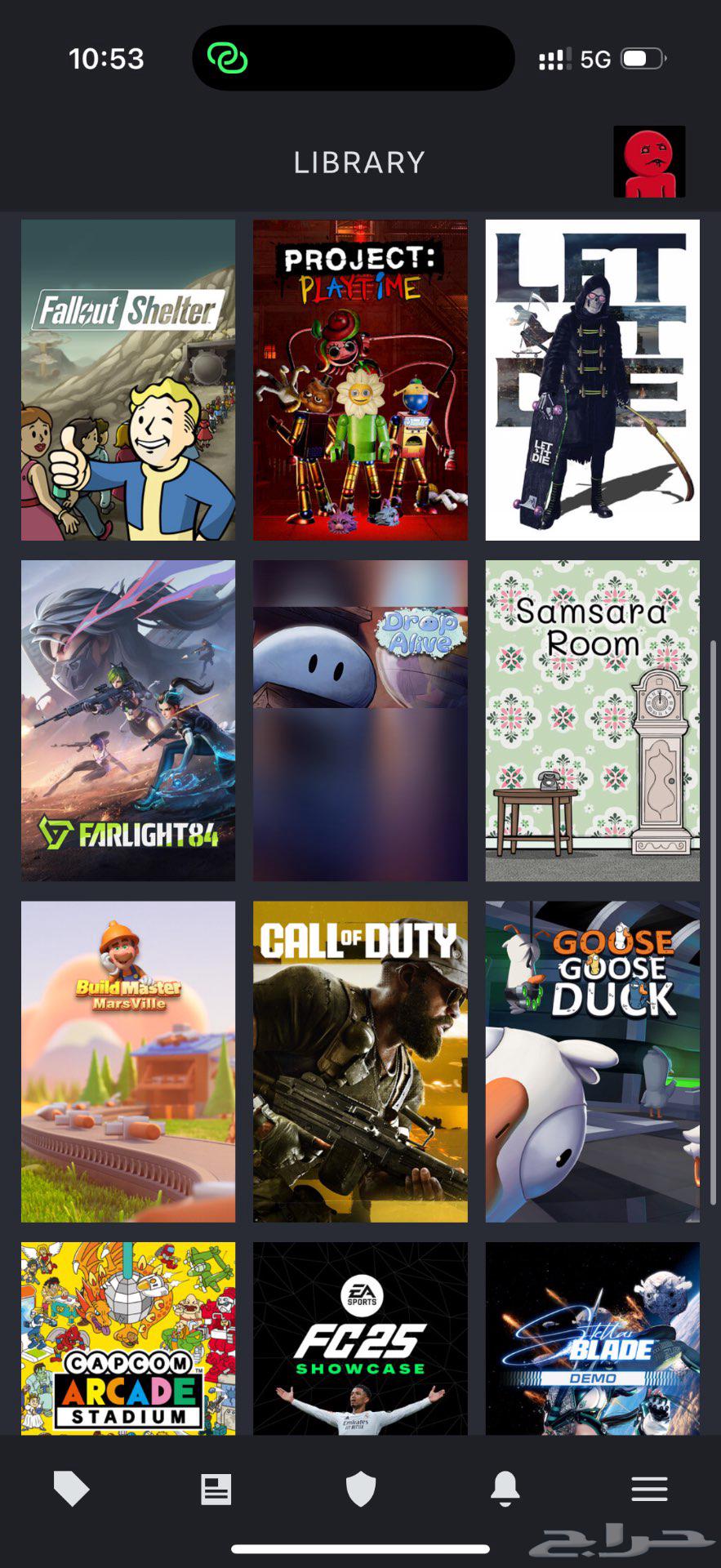
Task: Open the Let It Die game
Action: [592, 380]
